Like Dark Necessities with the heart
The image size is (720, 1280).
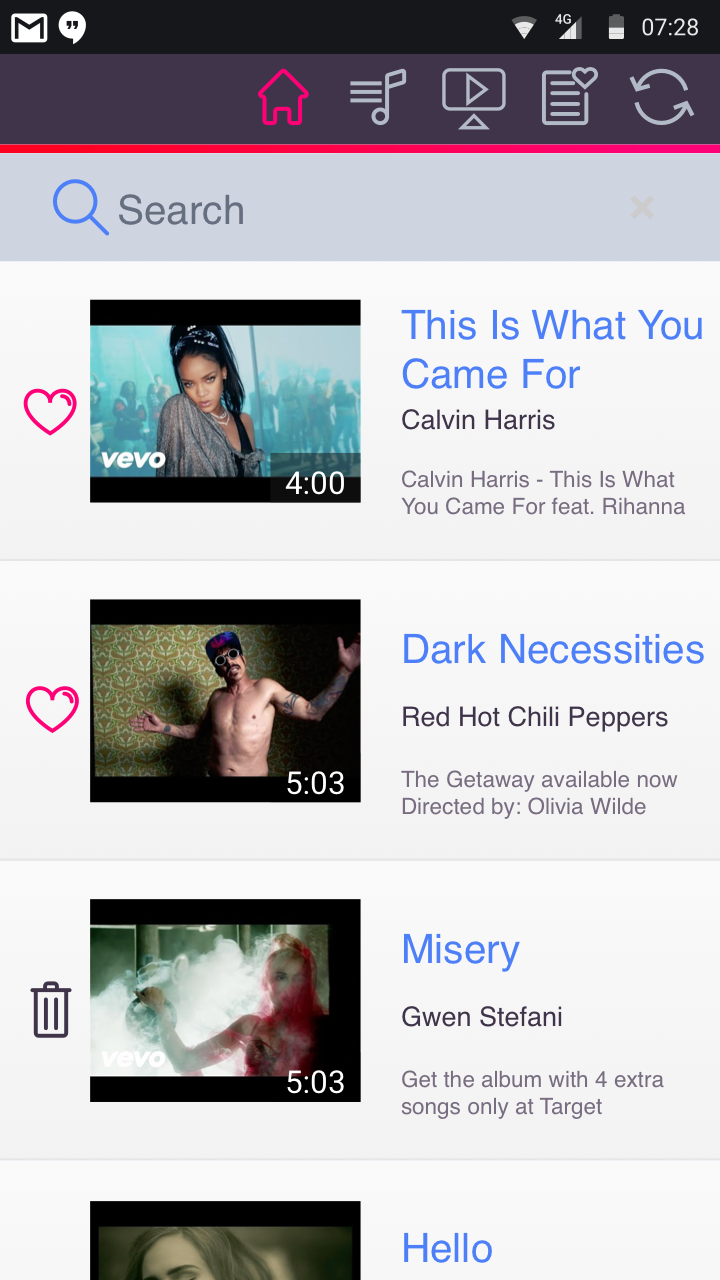tap(51, 709)
